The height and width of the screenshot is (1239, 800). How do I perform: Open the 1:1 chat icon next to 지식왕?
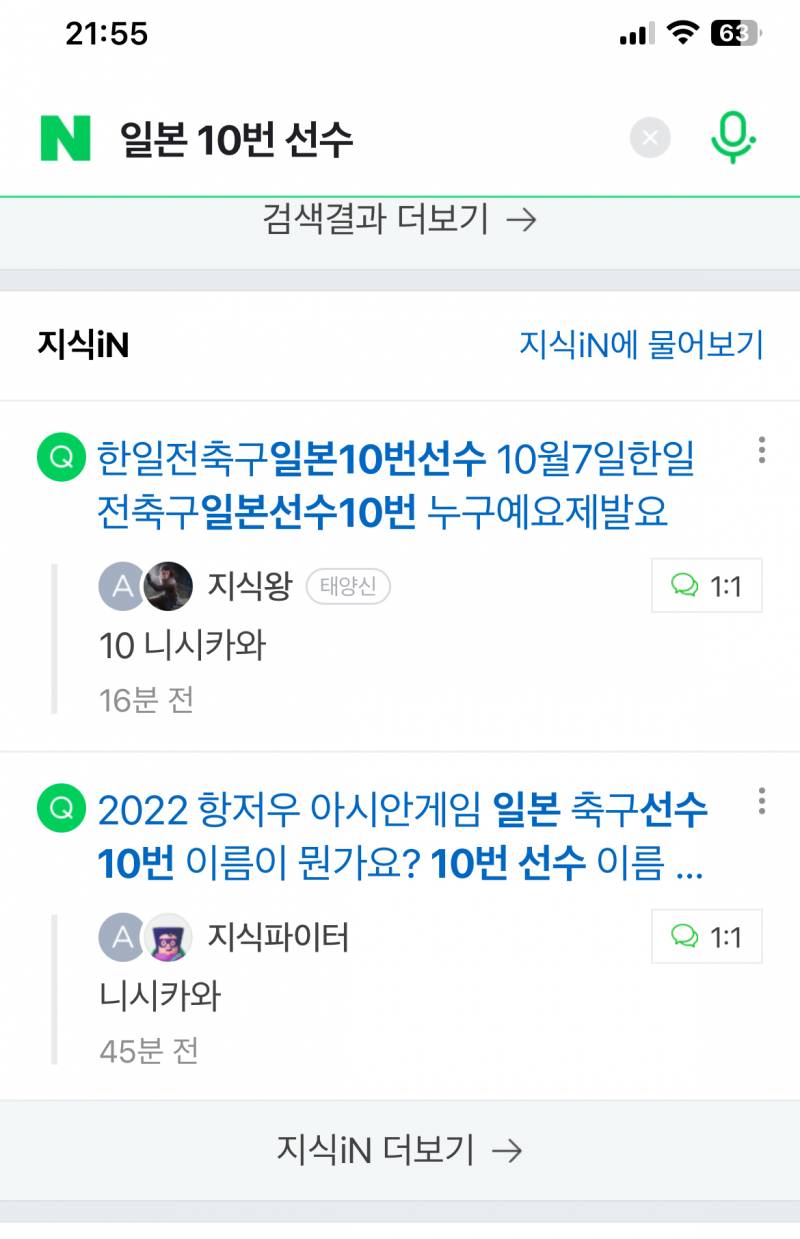coord(706,587)
